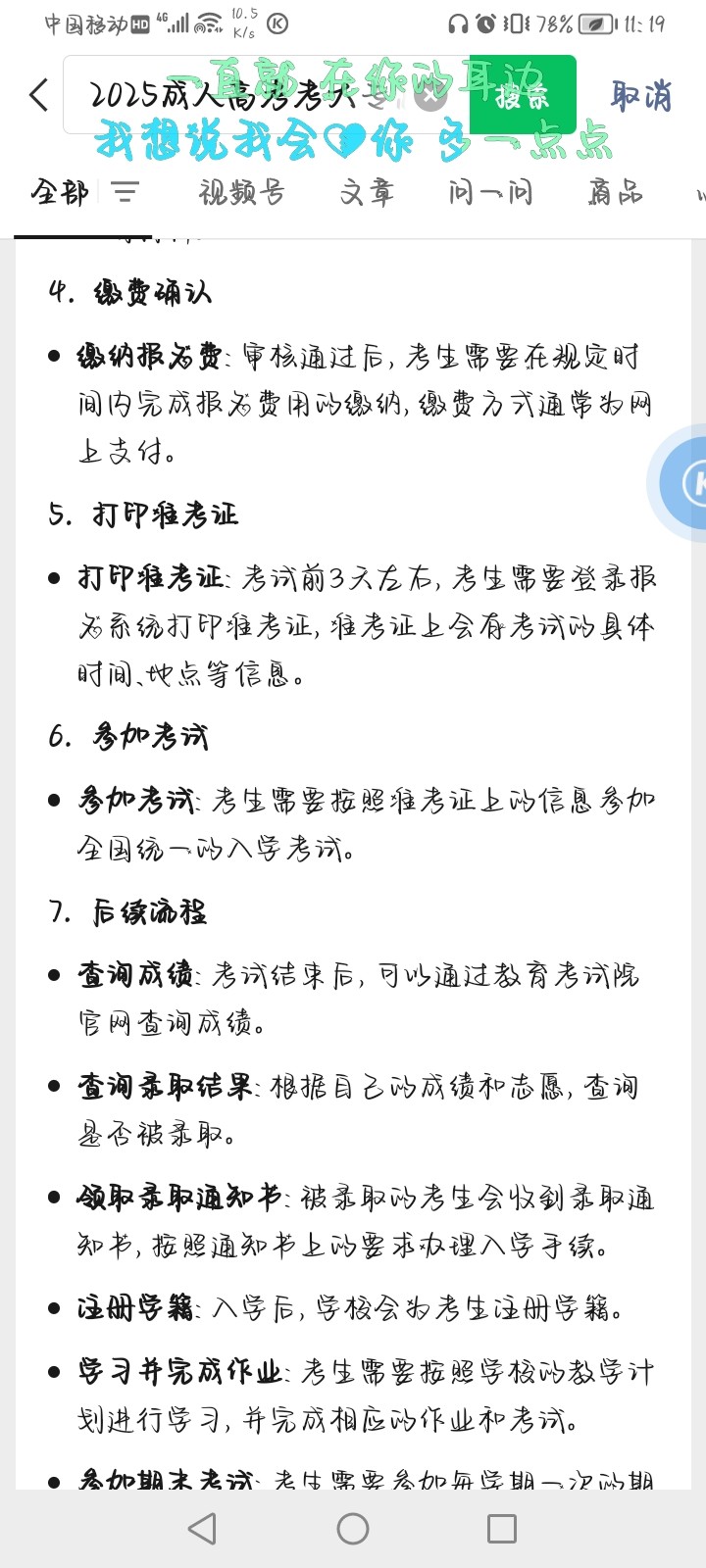Viewport: 706px width, 1568px height.
Task: Switch to the 商品 tab
Action: pyautogui.click(x=616, y=191)
